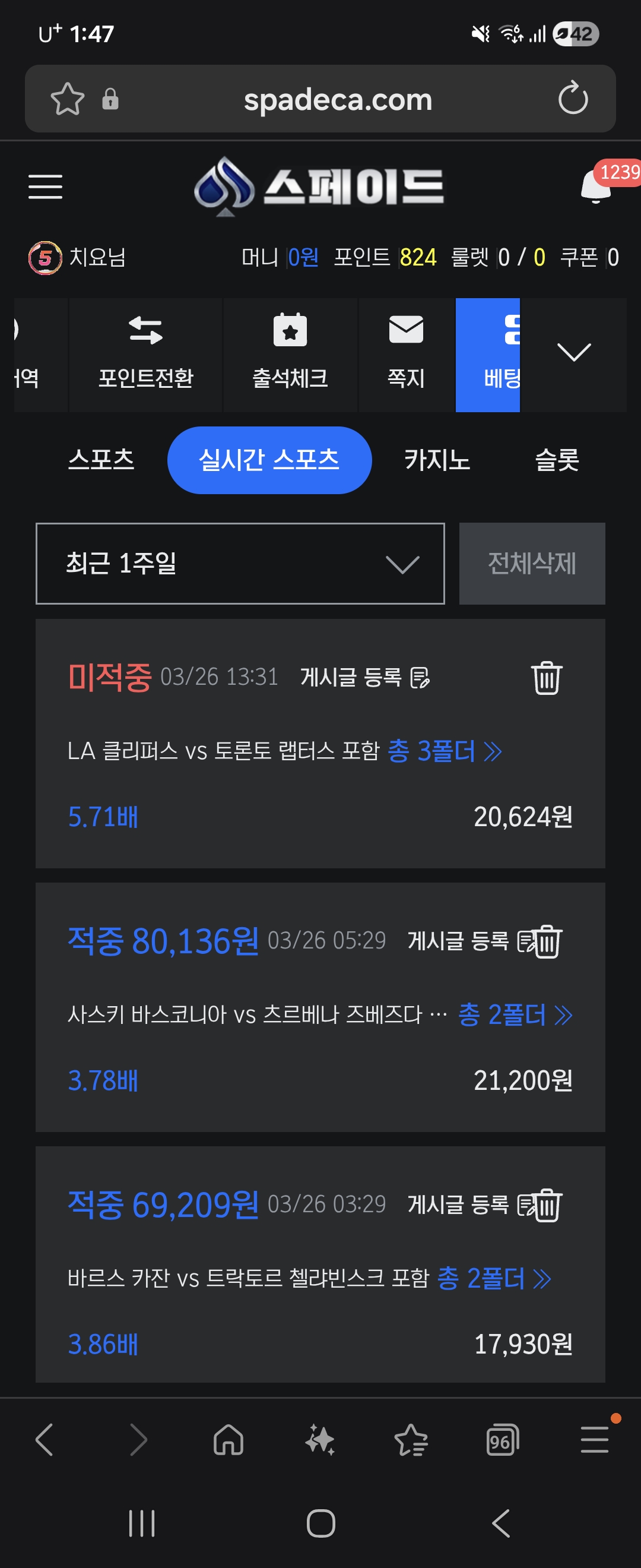Switch to the 스포츠 tab
Screen dimensions: 641x1568
(101, 460)
